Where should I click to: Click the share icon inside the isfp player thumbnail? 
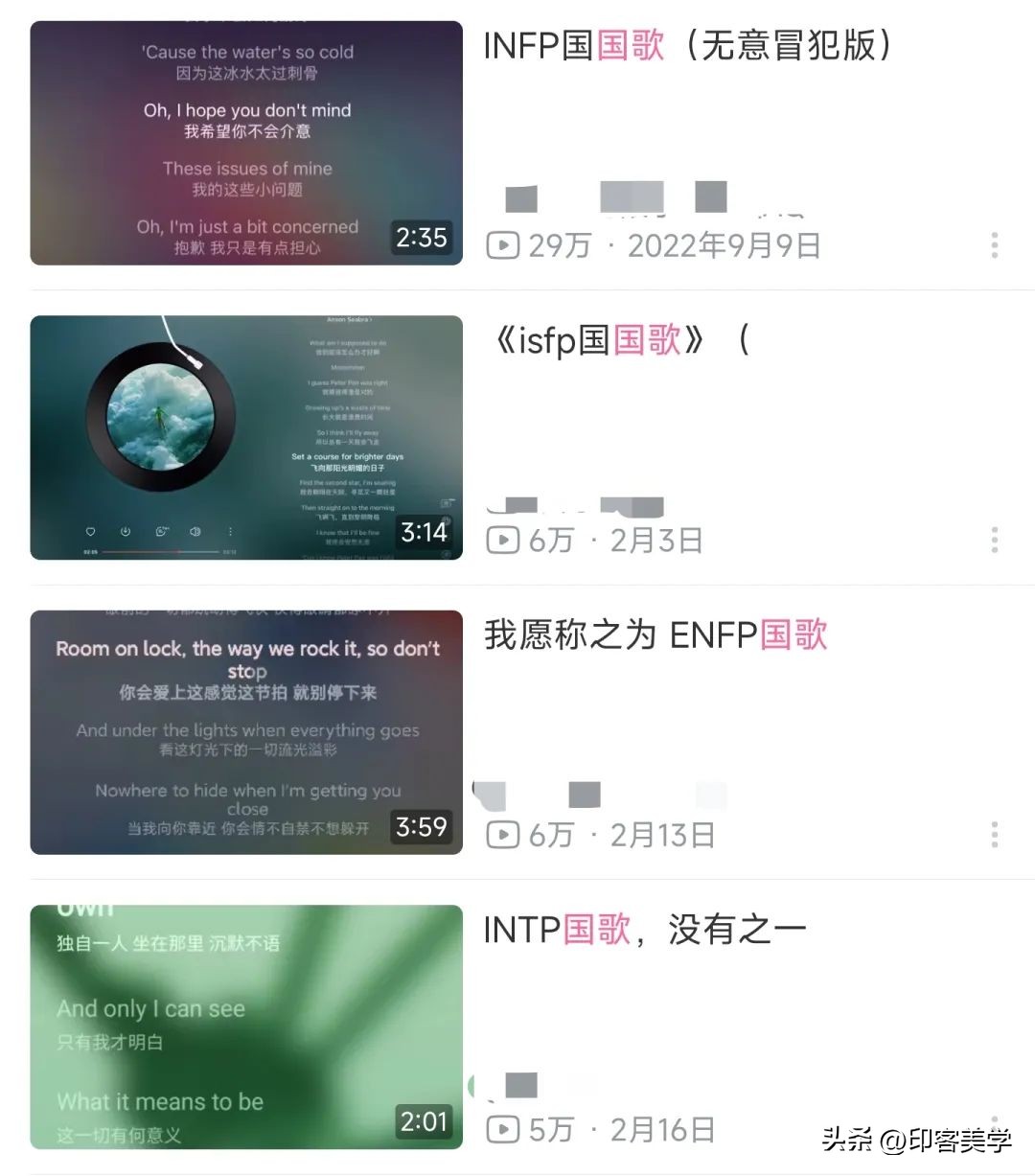pos(160,531)
